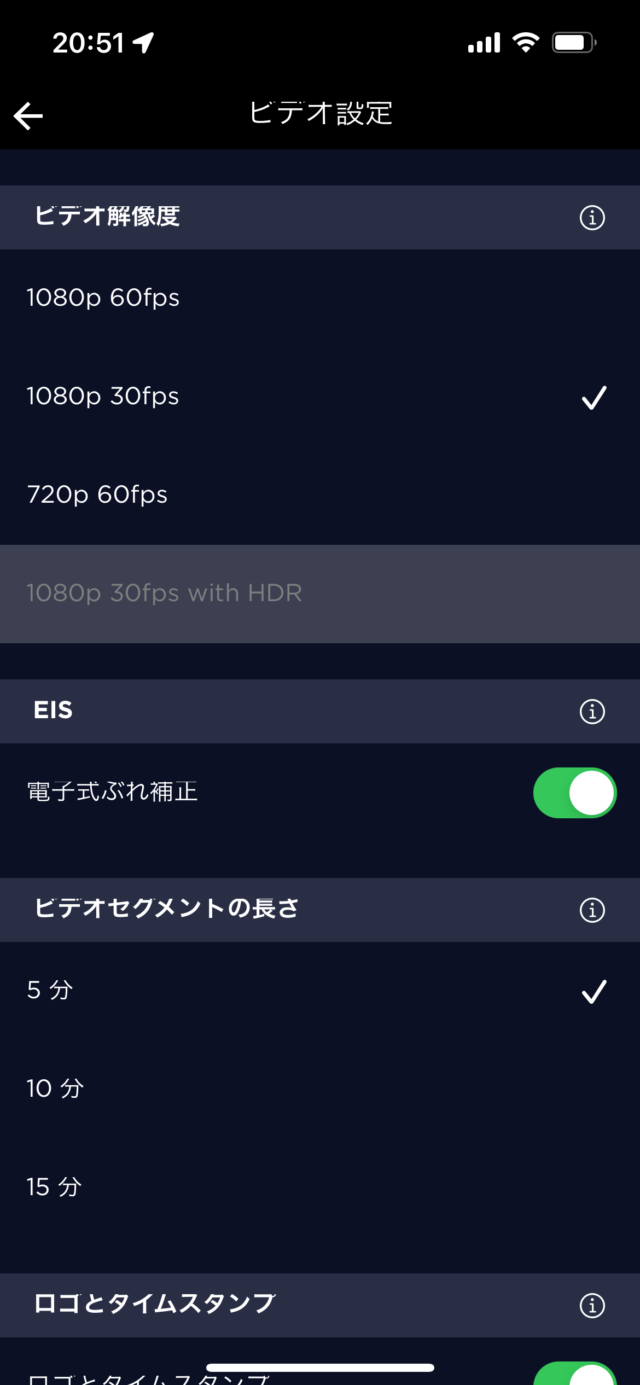The width and height of the screenshot is (640, 1385).
Task: Toggle the ロゴとタイムスタンプ switch
Action: 574,1374
